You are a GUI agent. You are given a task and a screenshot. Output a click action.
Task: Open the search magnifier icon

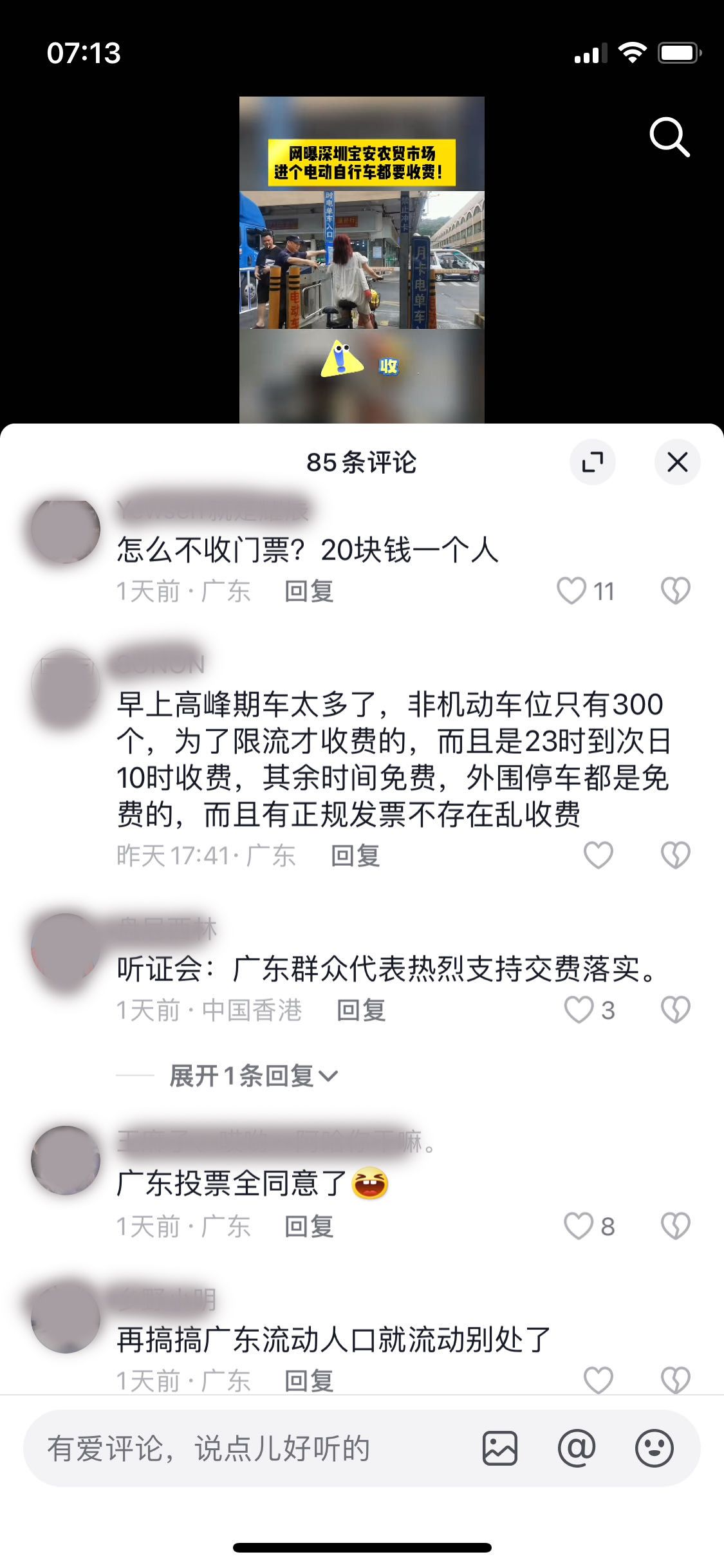(669, 137)
